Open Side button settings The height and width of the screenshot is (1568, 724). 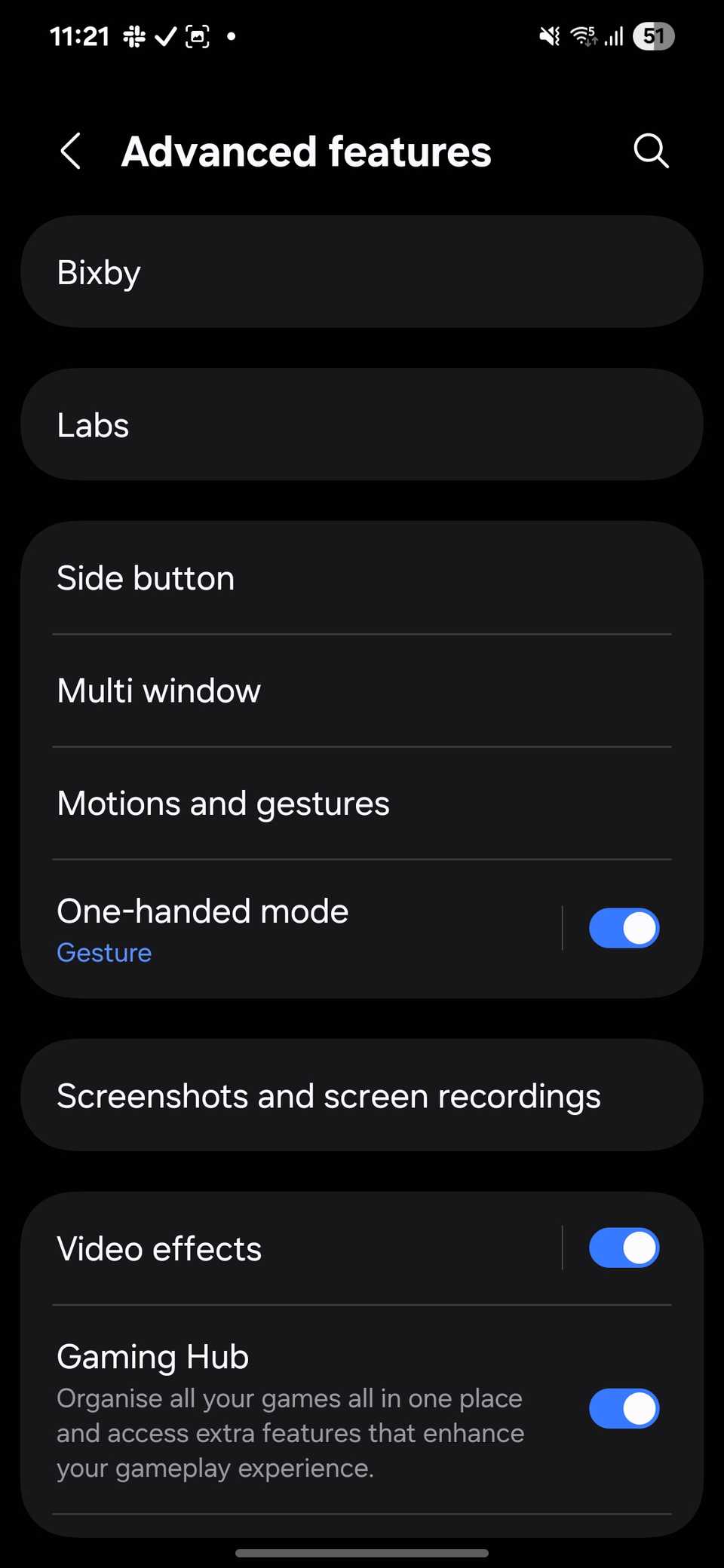pyautogui.click(x=362, y=578)
